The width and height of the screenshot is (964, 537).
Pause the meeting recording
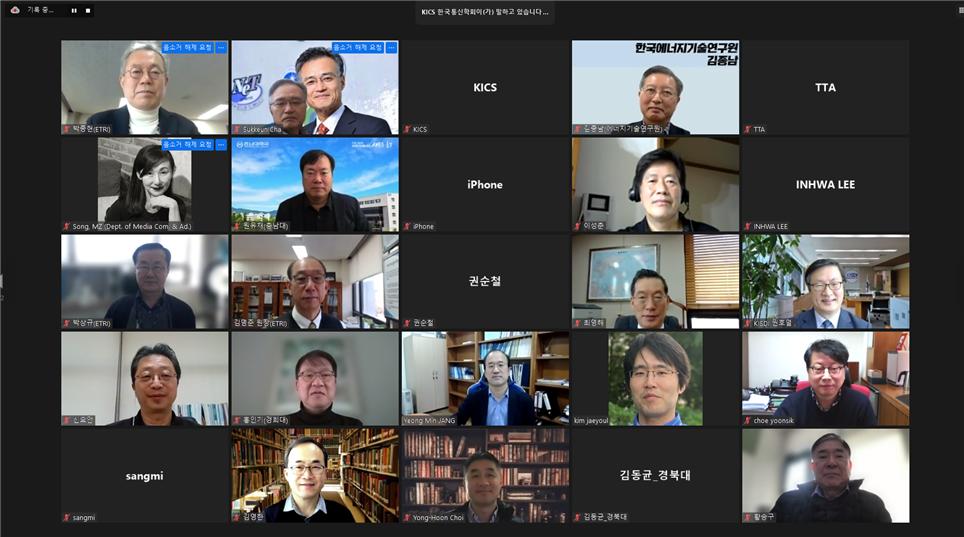coord(74,10)
